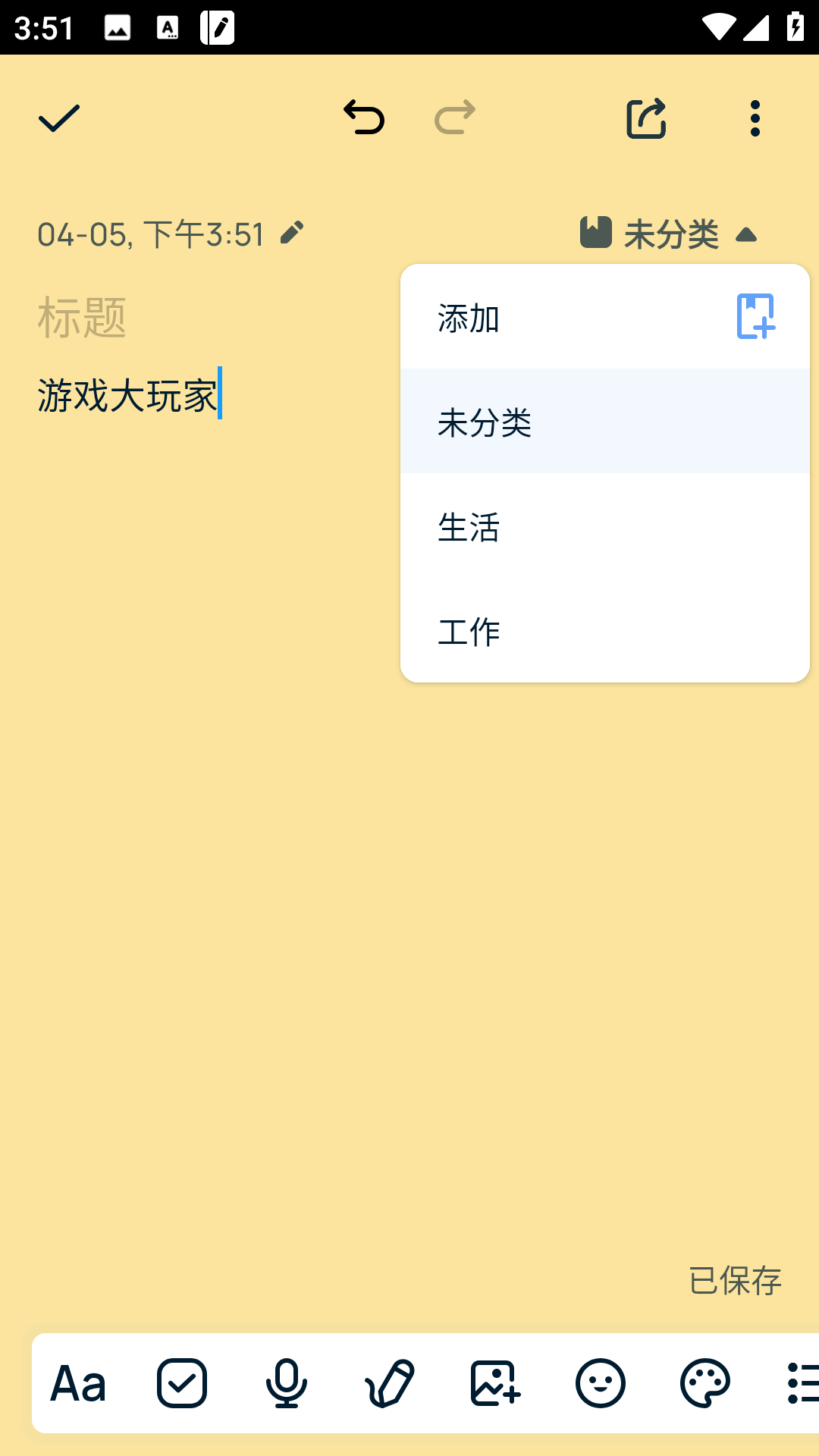This screenshot has width=819, height=1456.
Task: Confirm the note with the checkmark
Action: coord(59,118)
